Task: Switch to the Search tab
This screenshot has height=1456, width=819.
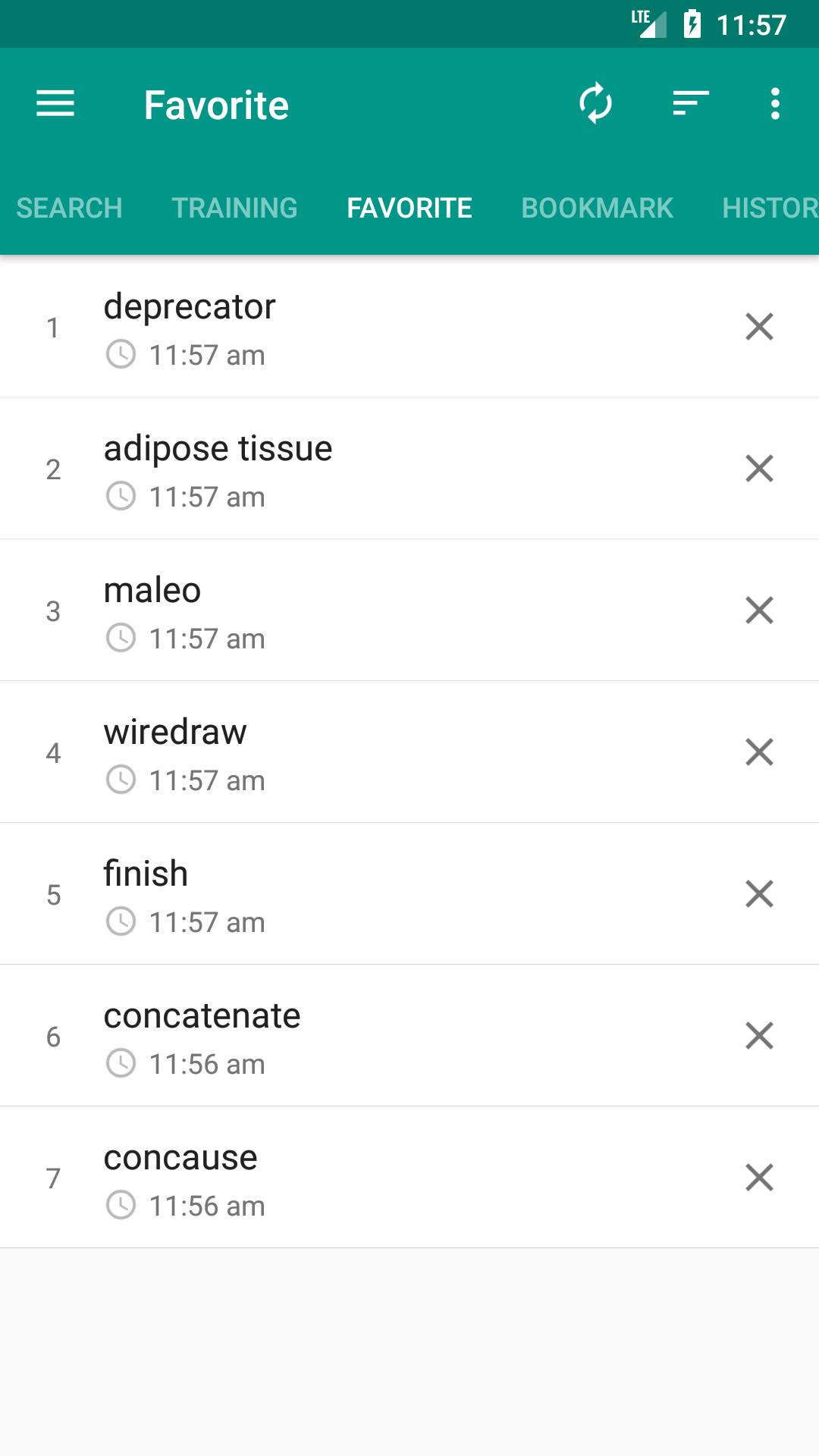Action: 69,208
